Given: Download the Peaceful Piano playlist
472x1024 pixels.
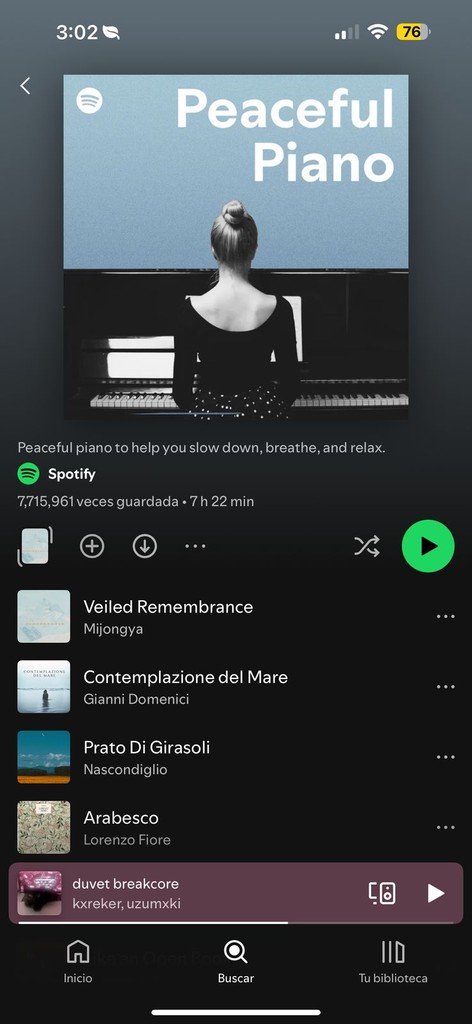Looking at the screenshot, I should tap(145, 546).
